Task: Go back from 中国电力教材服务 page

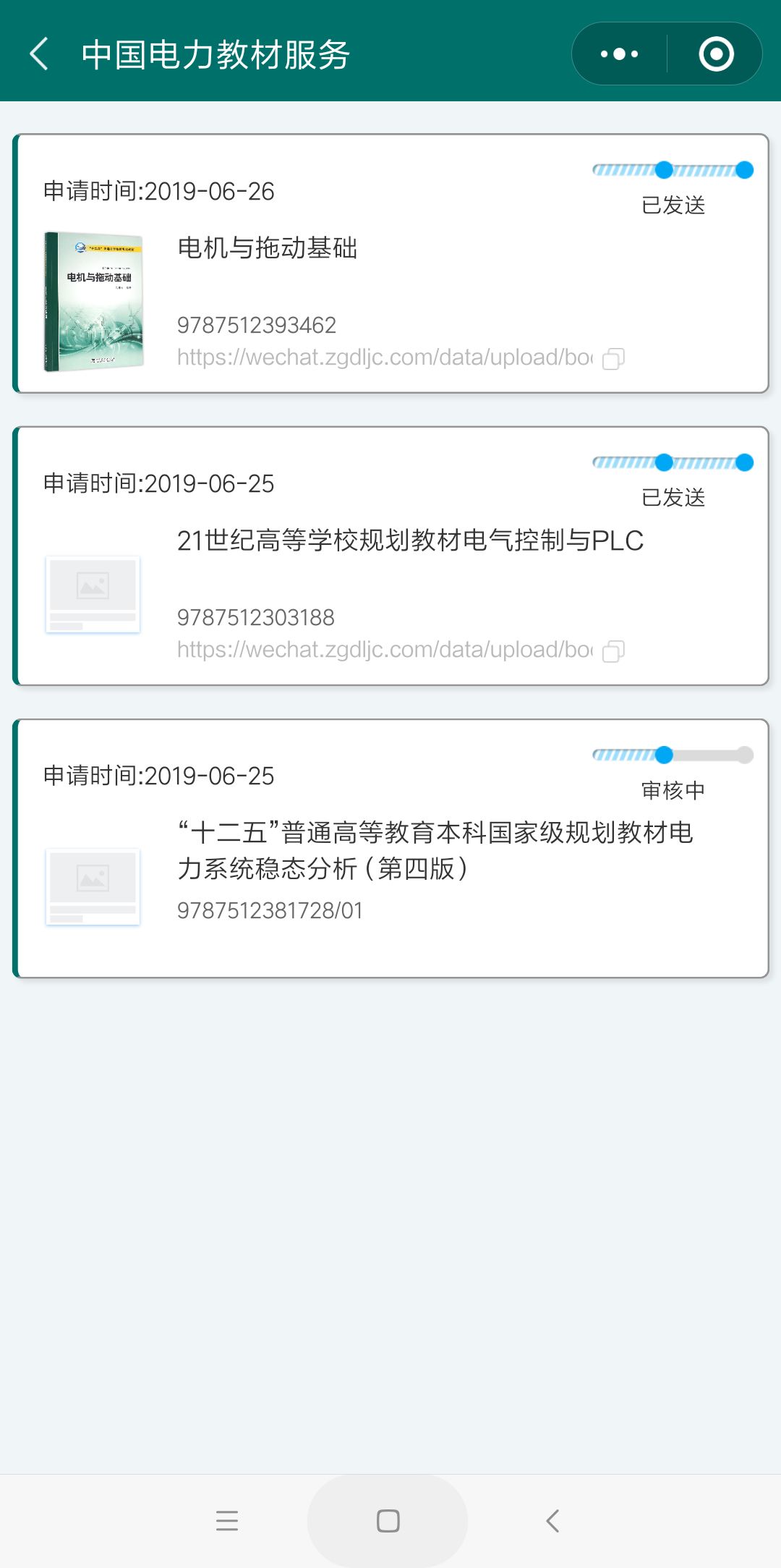Action: pyautogui.click(x=40, y=54)
